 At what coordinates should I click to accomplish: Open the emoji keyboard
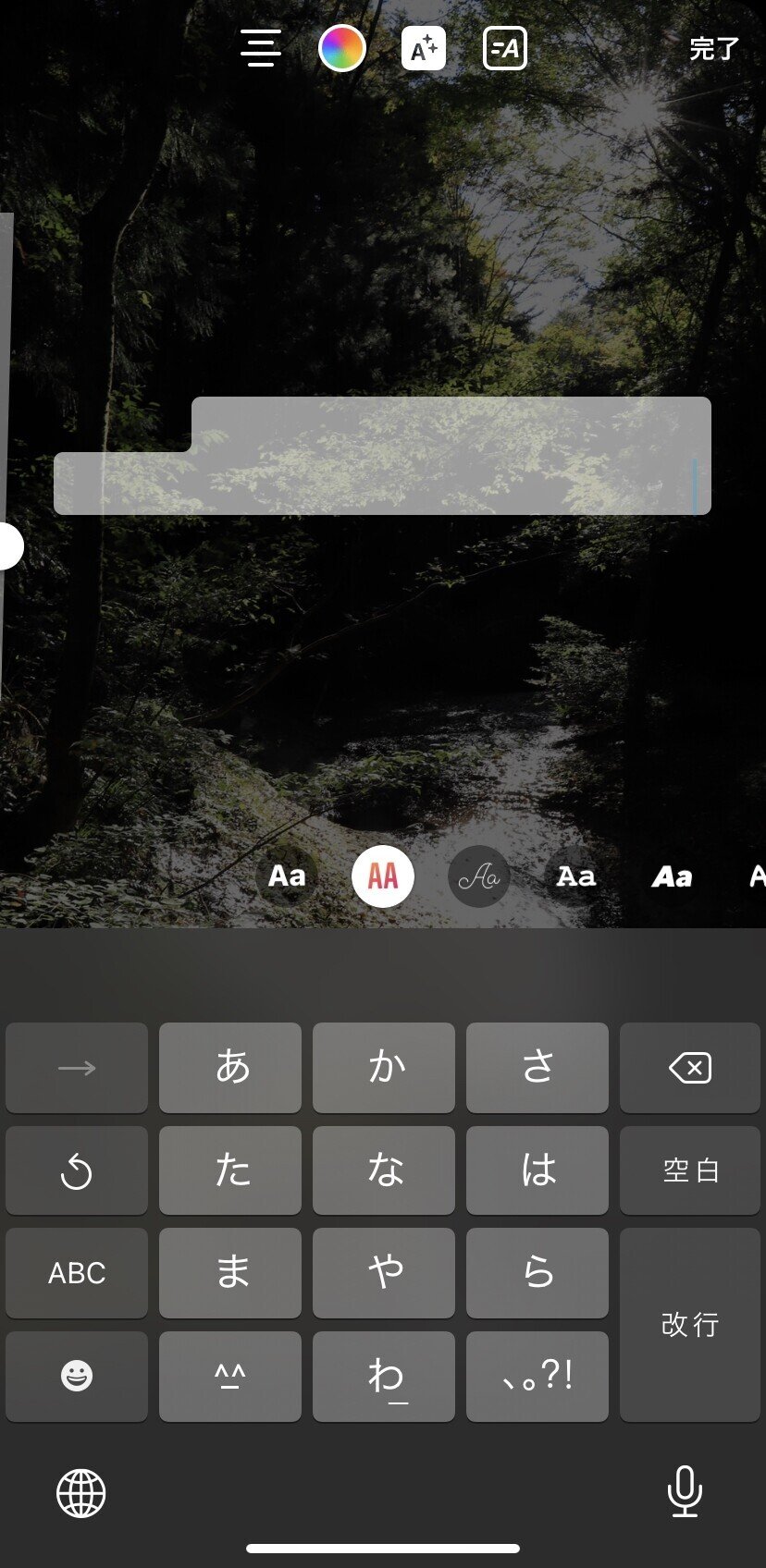[x=77, y=1376]
